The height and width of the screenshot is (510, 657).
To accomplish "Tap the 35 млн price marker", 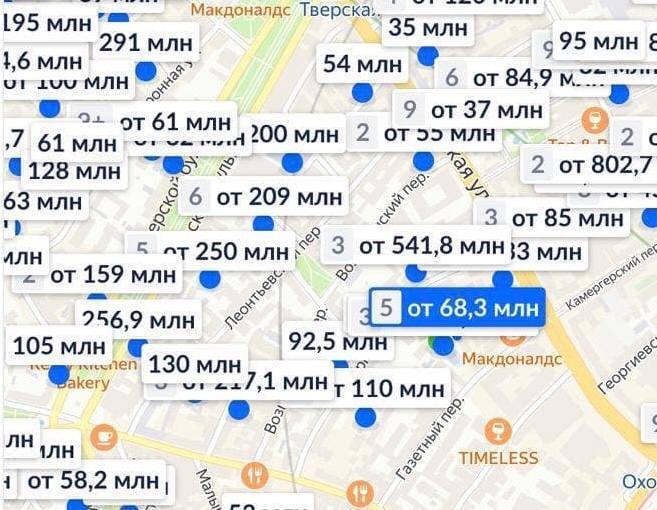I will coord(427,28).
